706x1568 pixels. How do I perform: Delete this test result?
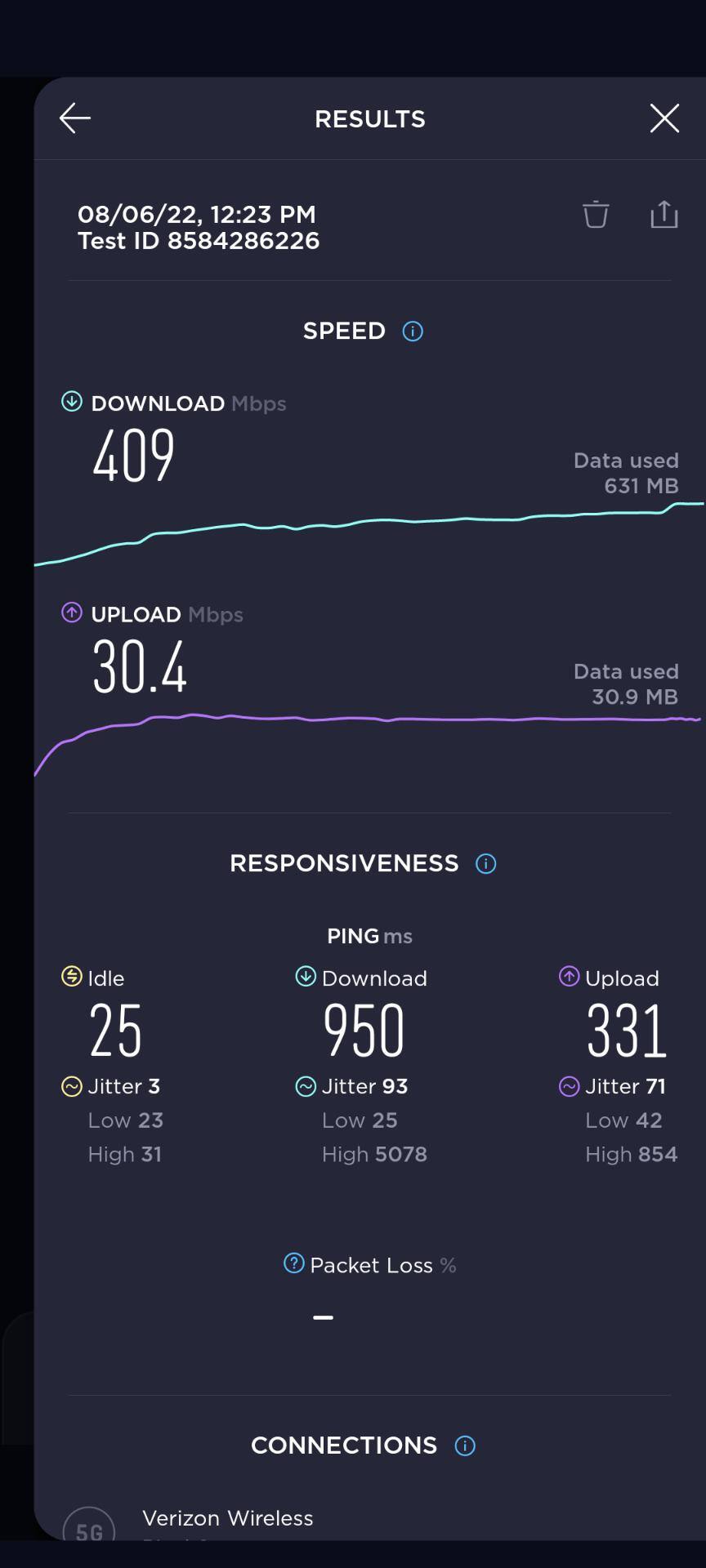596,215
